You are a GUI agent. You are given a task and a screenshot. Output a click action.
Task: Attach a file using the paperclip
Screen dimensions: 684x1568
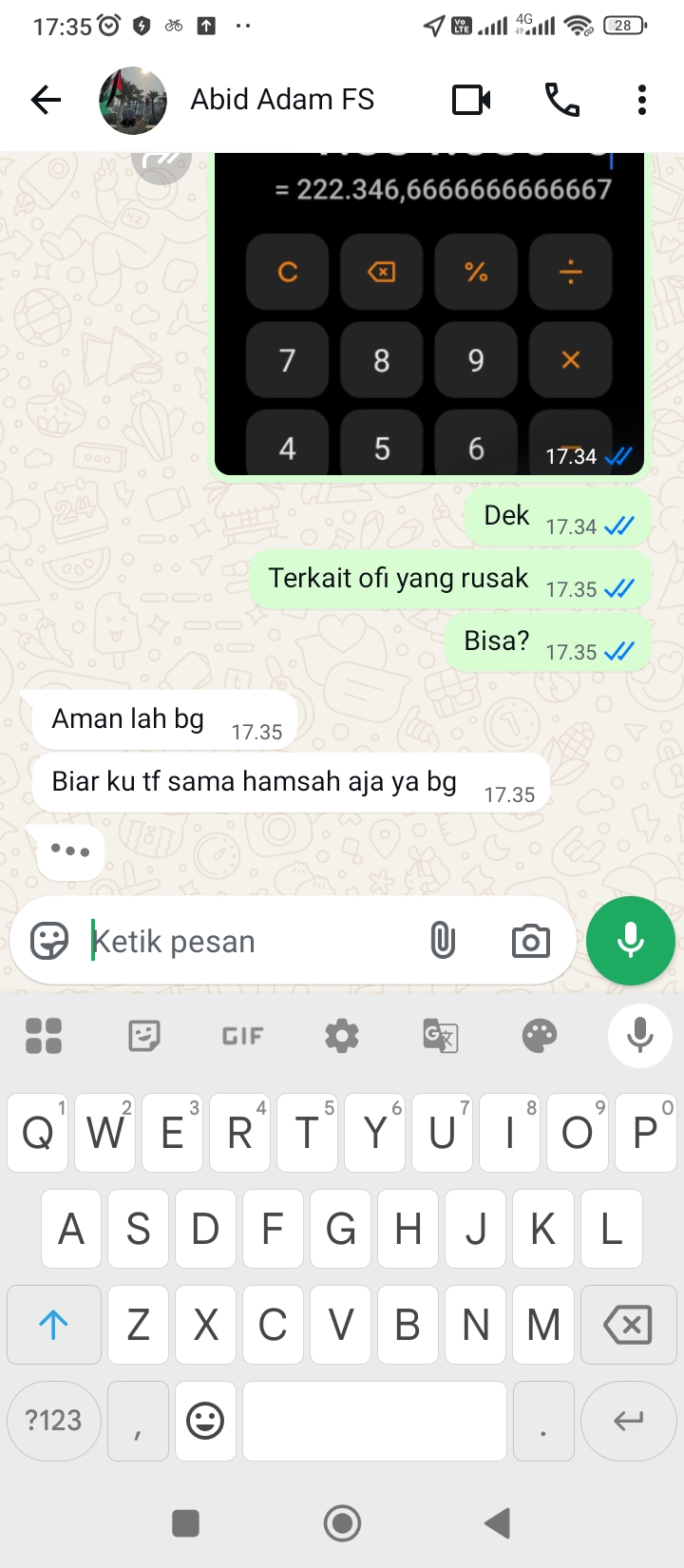[443, 942]
